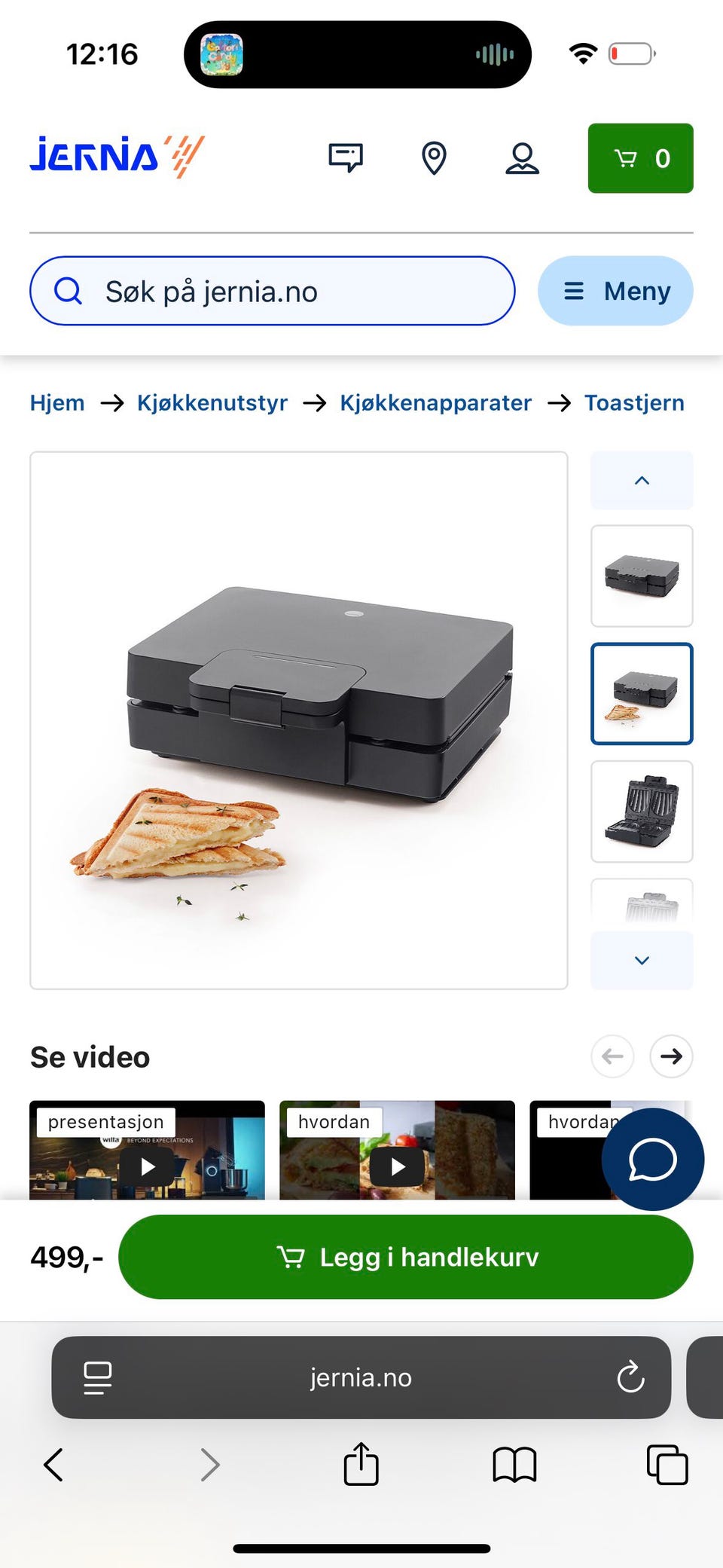
Task: Go to Toastjern category
Action: click(634, 403)
